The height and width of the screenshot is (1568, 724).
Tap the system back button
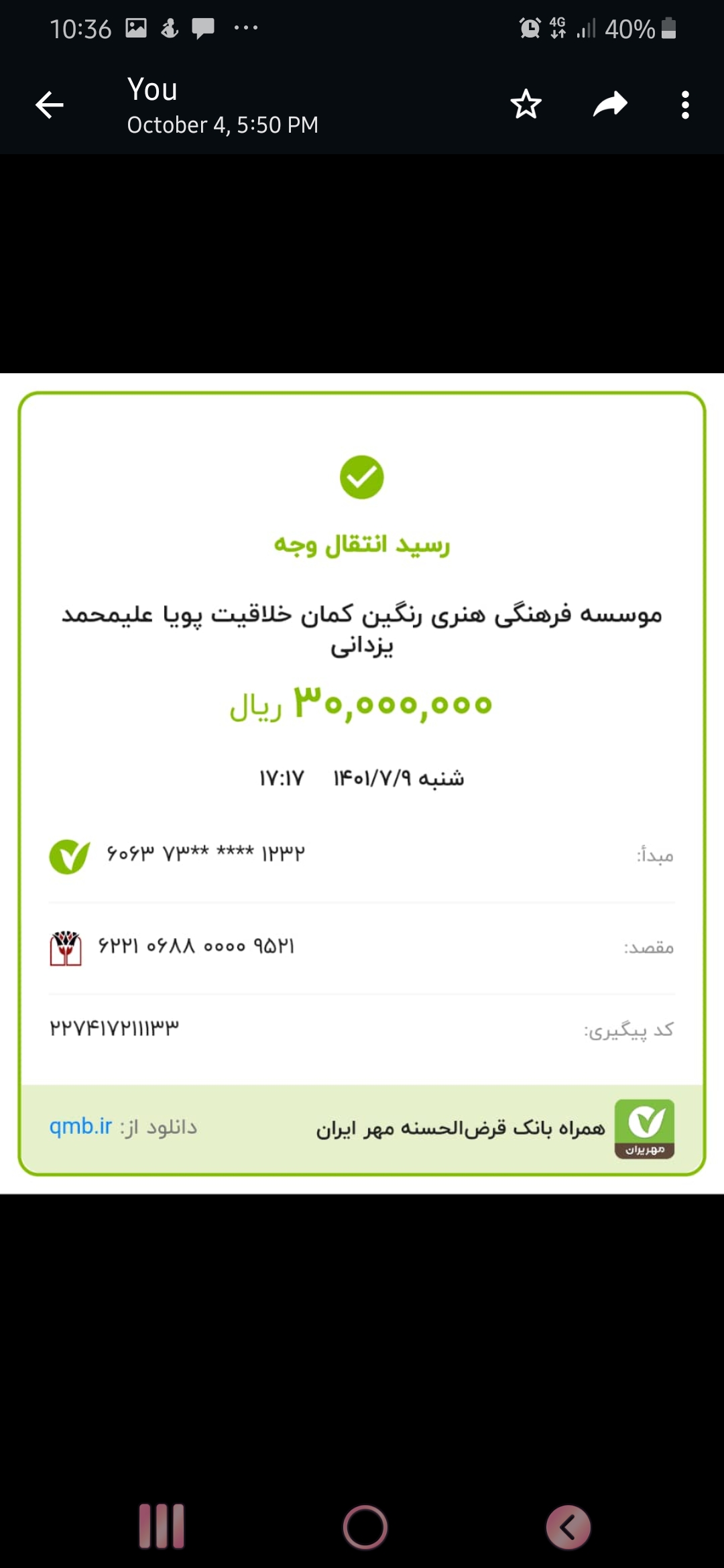point(568,1528)
